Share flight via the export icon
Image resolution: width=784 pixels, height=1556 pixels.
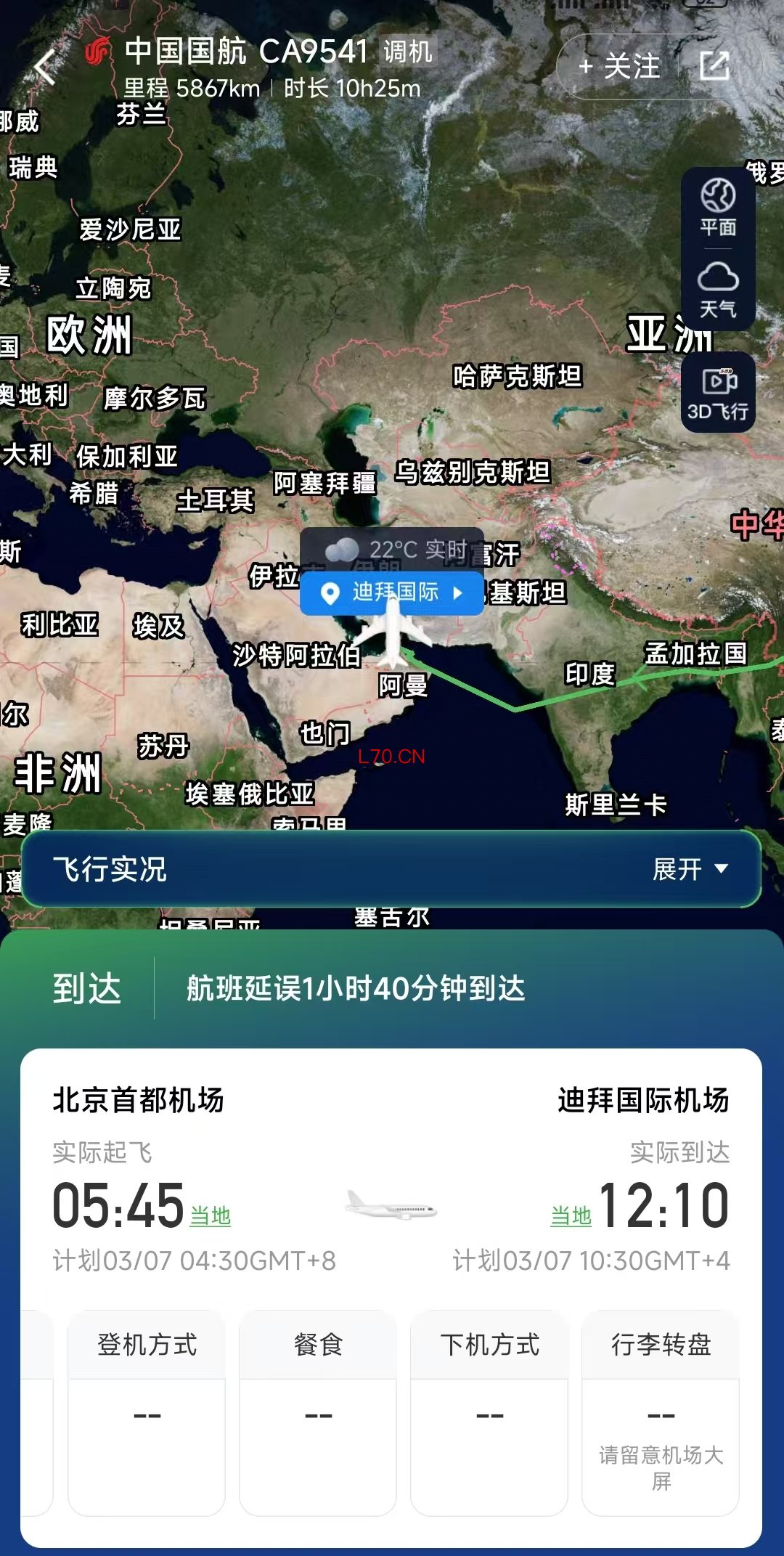click(714, 66)
